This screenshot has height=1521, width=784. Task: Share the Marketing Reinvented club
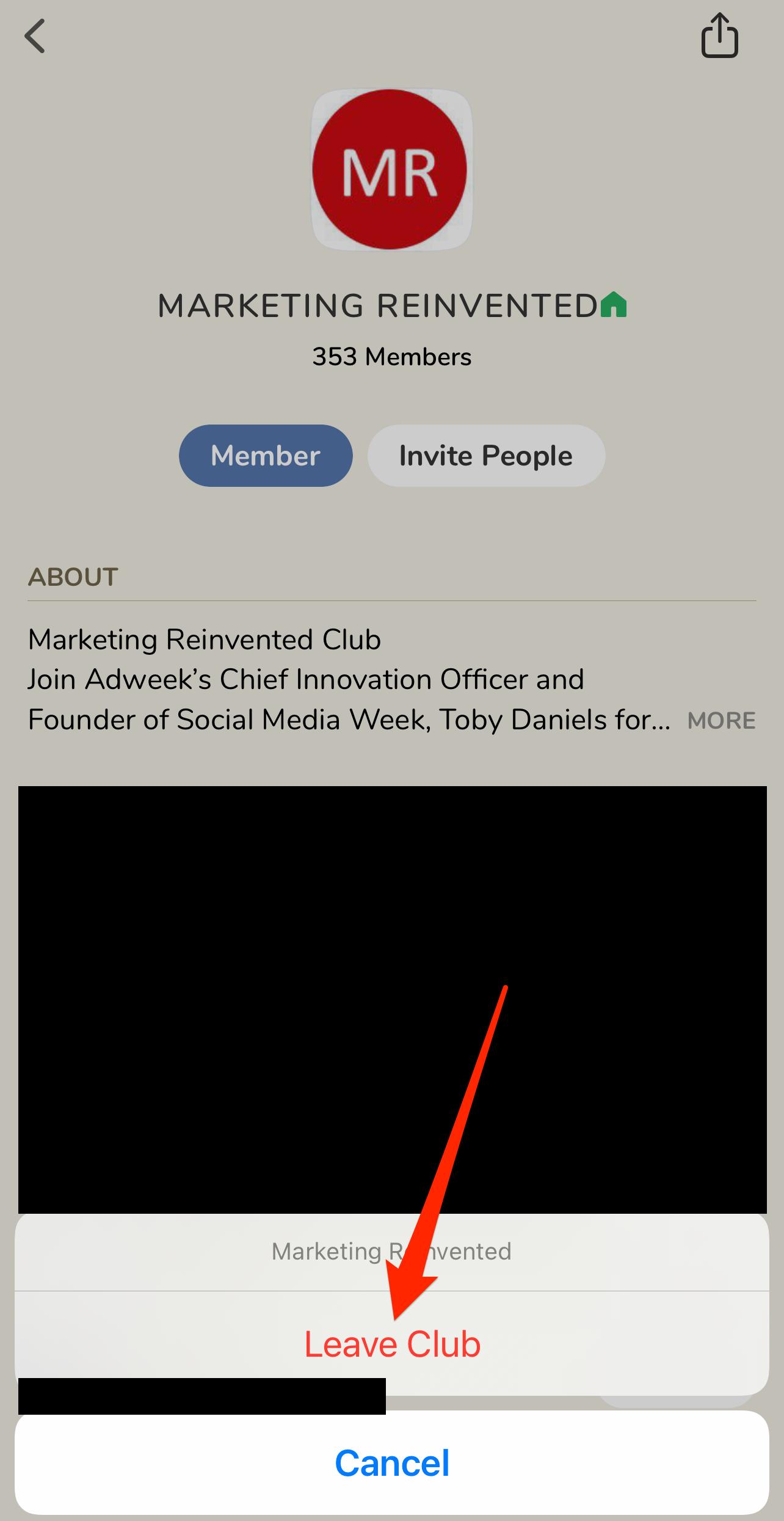tap(719, 37)
